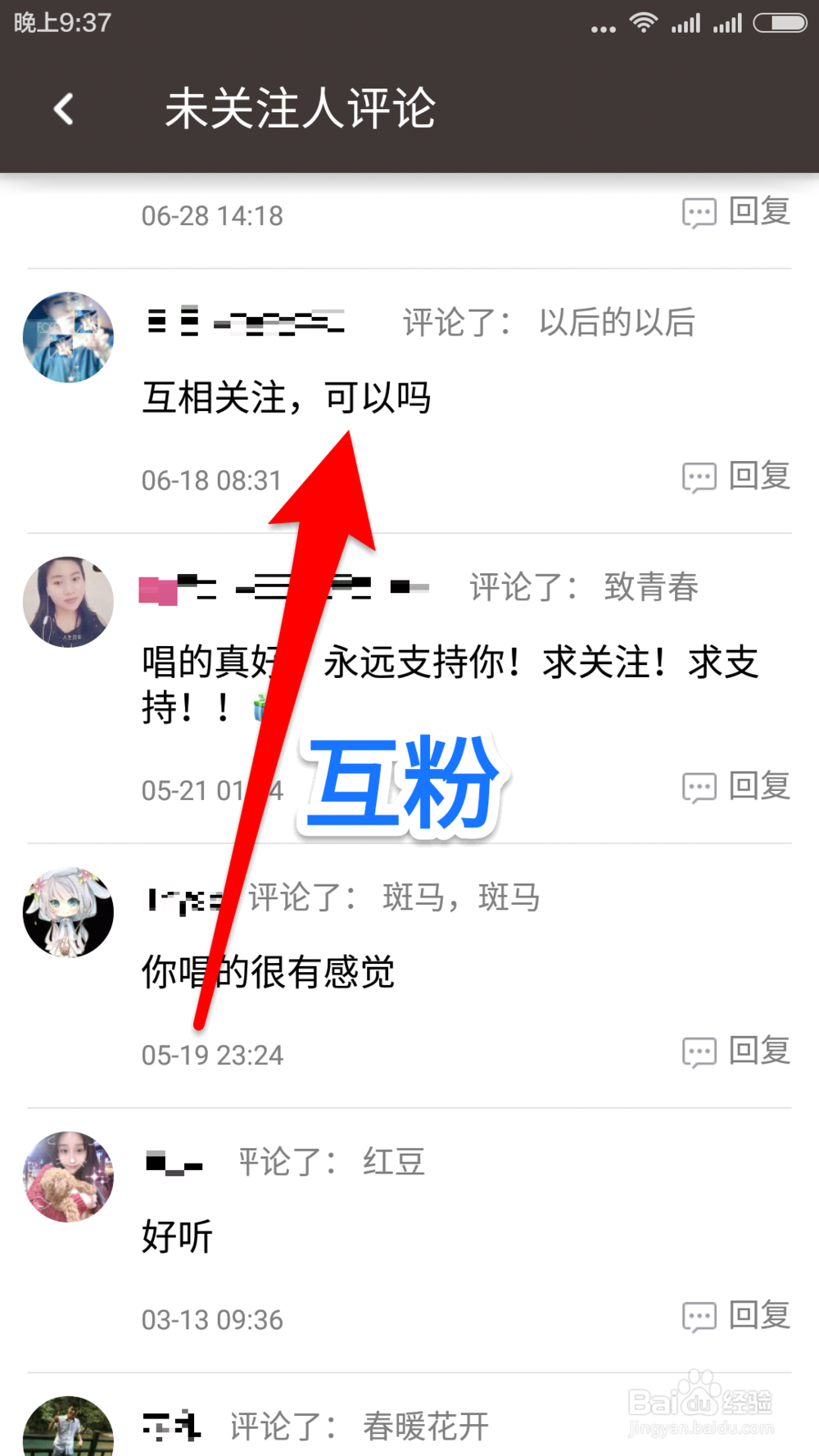The image size is (819, 1456).
Task: Tap the back arrow to exit comments
Action: pyautogui.click(x=64, y=109)
